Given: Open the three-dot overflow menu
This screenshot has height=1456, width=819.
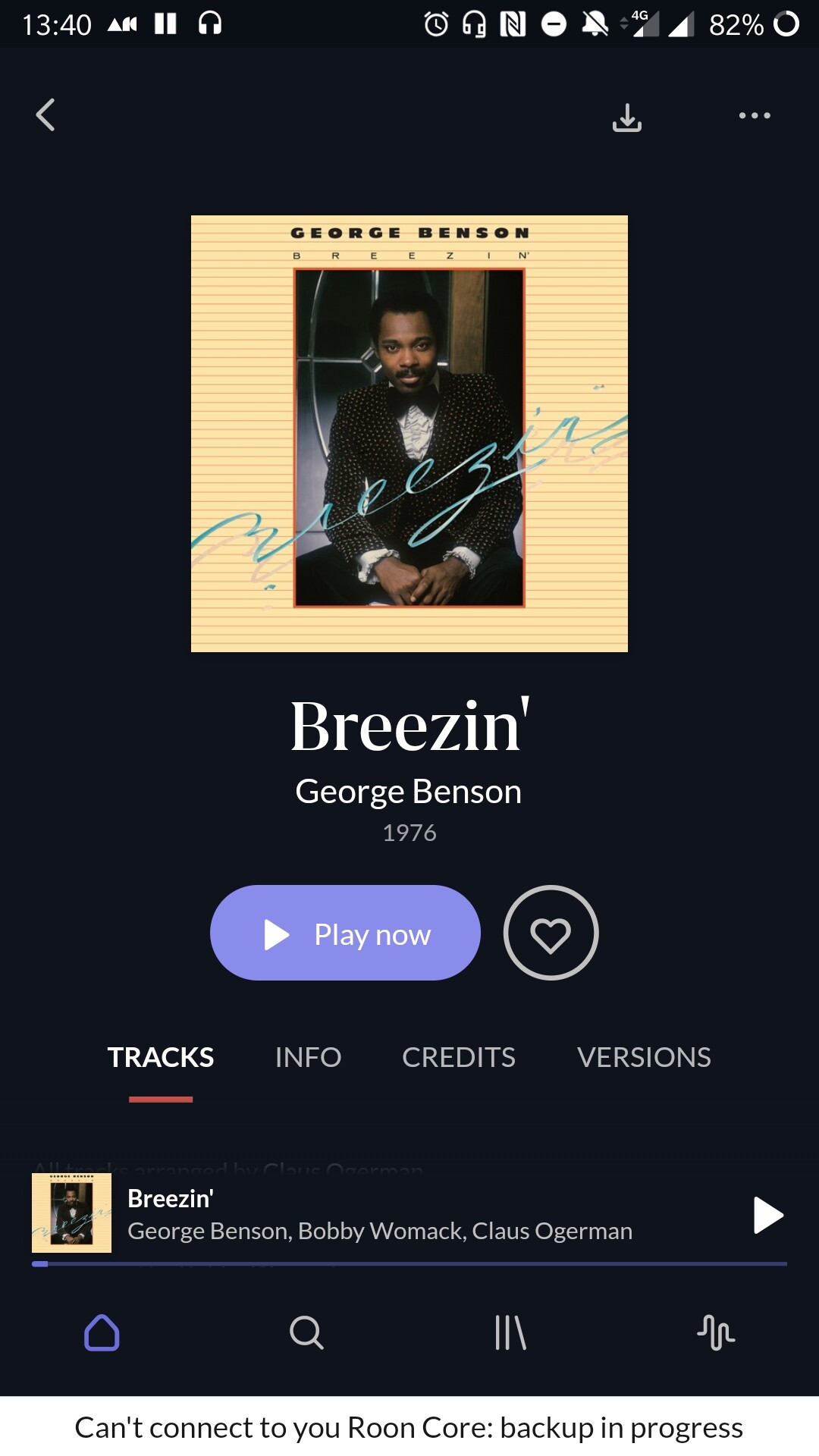Looking at the screenshot, I should coord(755,115).
